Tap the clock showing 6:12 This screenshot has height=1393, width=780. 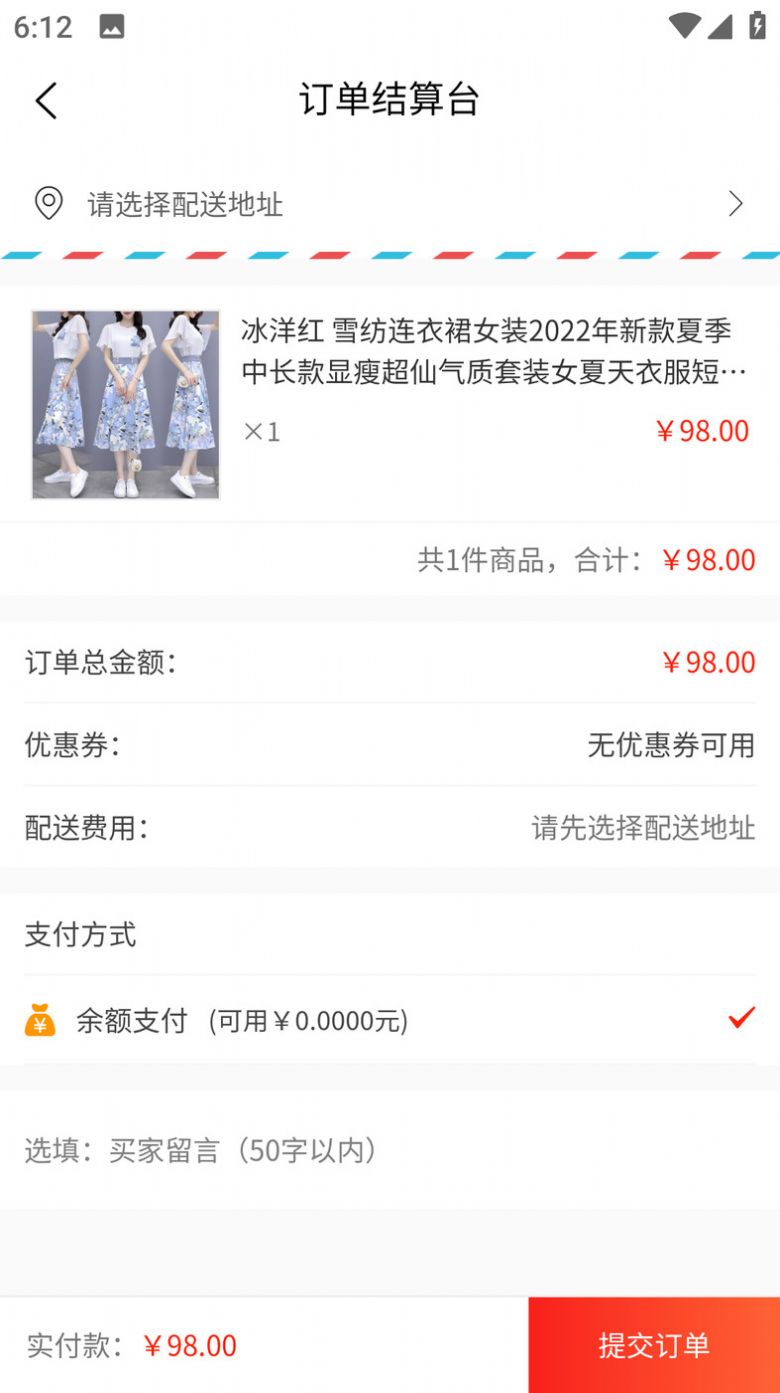click(x=42, y=26)
